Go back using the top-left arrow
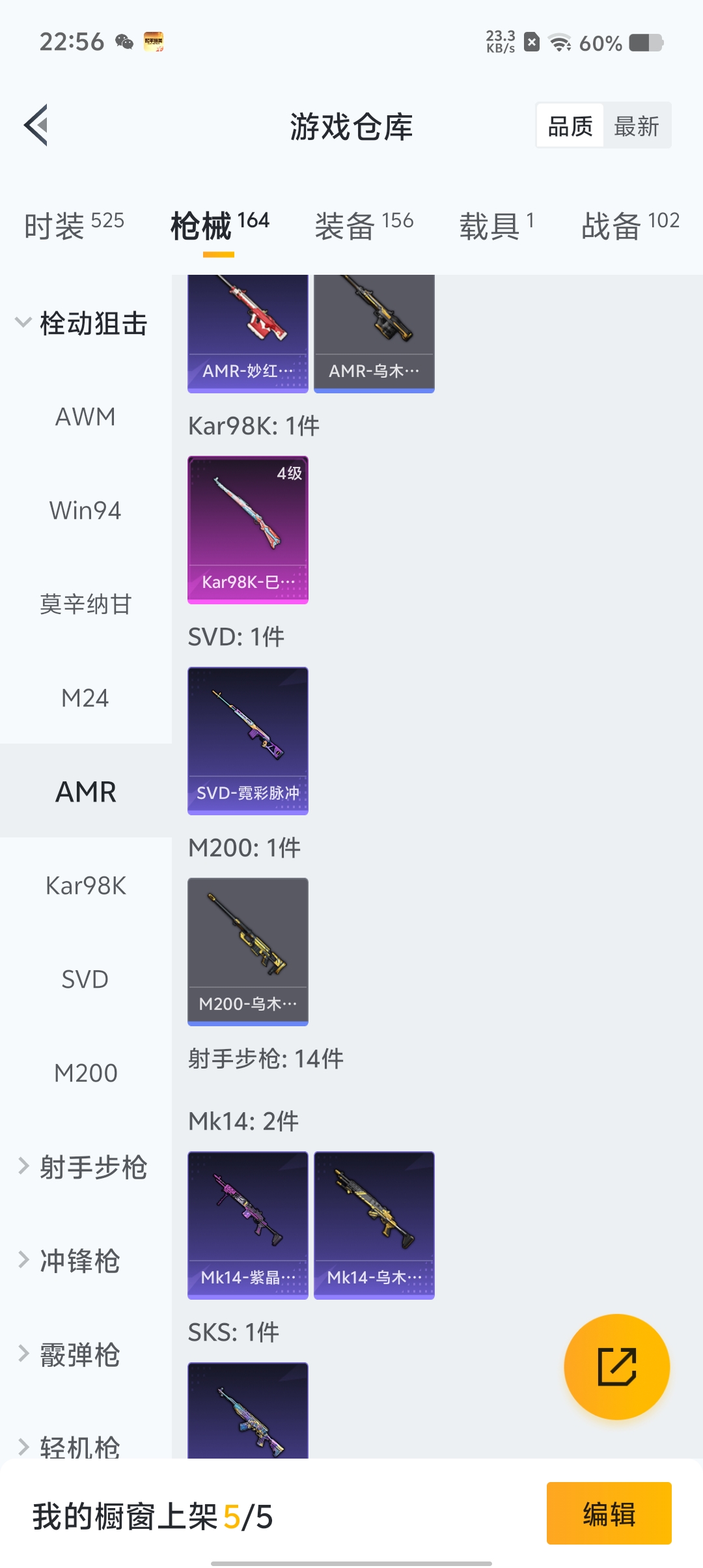The width and height of the screenshot is (703, 1568). coord(36,125)
